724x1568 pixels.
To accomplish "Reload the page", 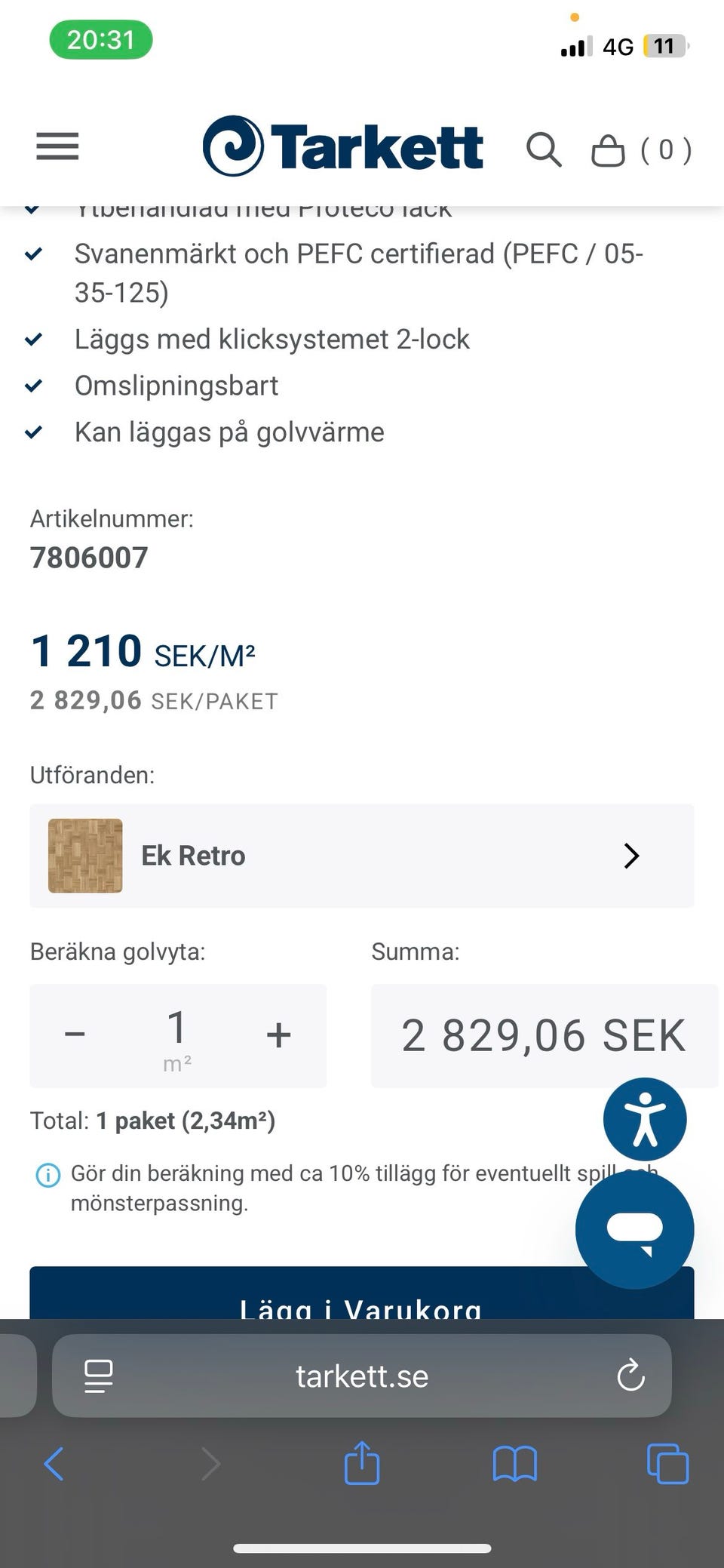I will point(630,1376).
